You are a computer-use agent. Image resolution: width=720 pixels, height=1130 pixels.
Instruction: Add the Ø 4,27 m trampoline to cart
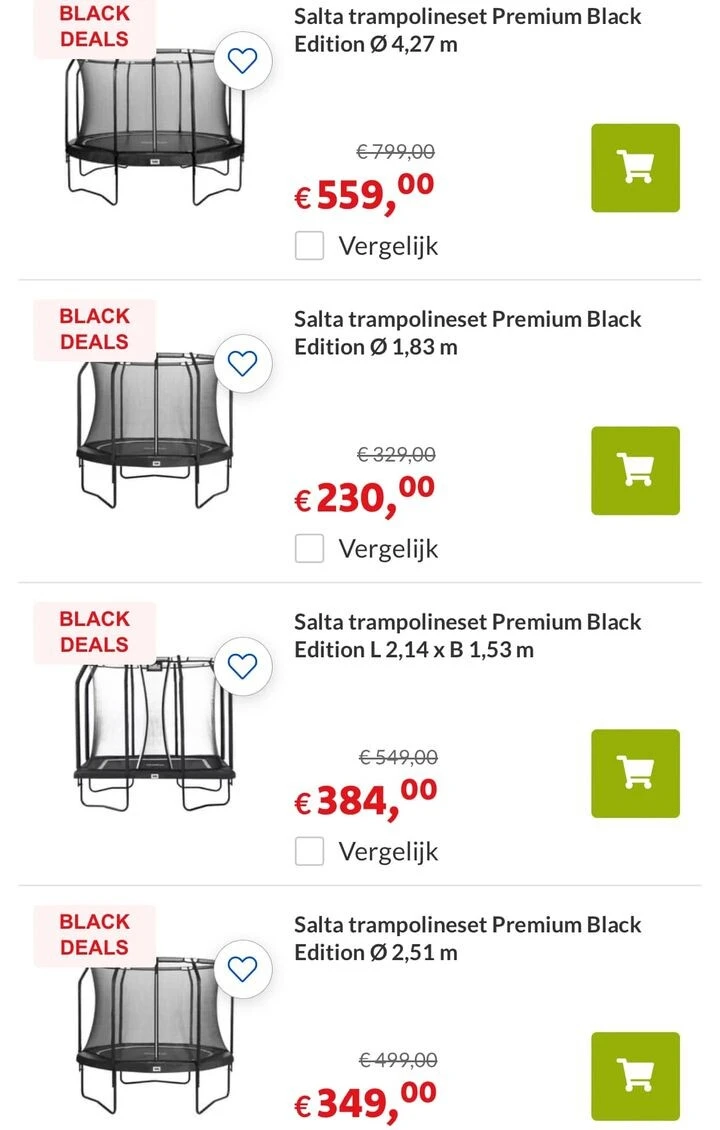(634, 167)
